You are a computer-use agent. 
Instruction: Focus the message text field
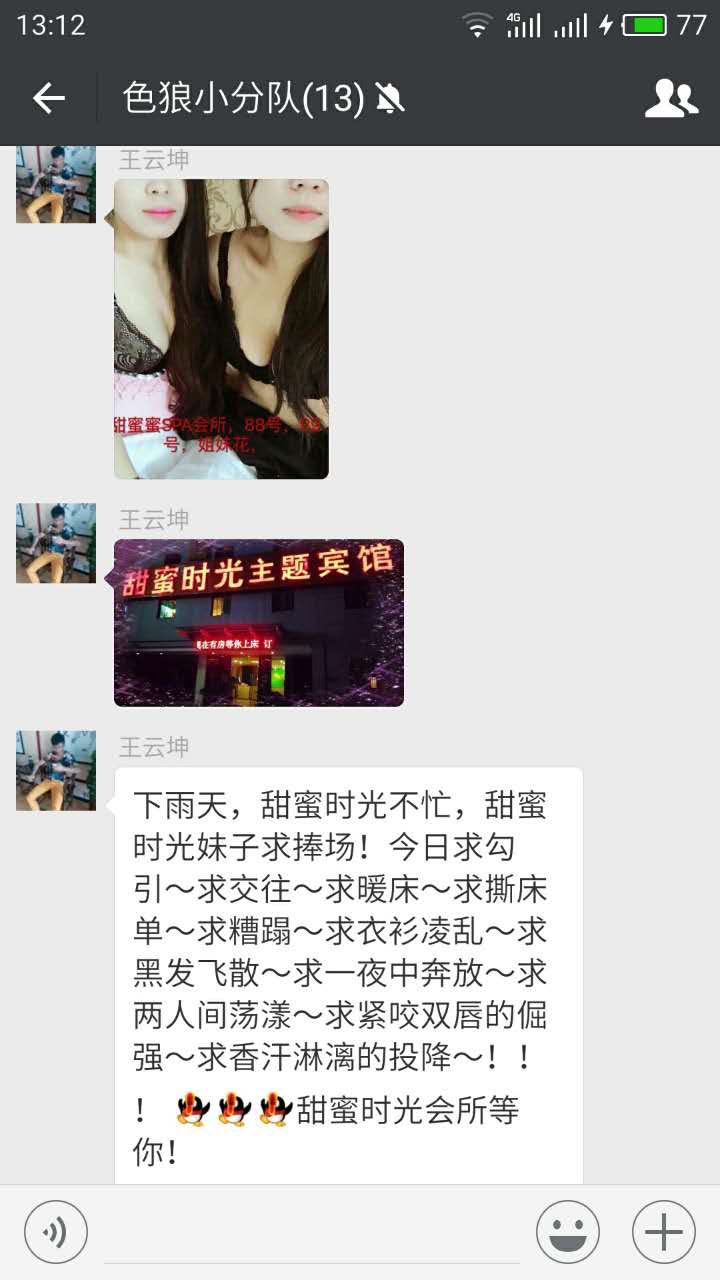pos(310,1232)
